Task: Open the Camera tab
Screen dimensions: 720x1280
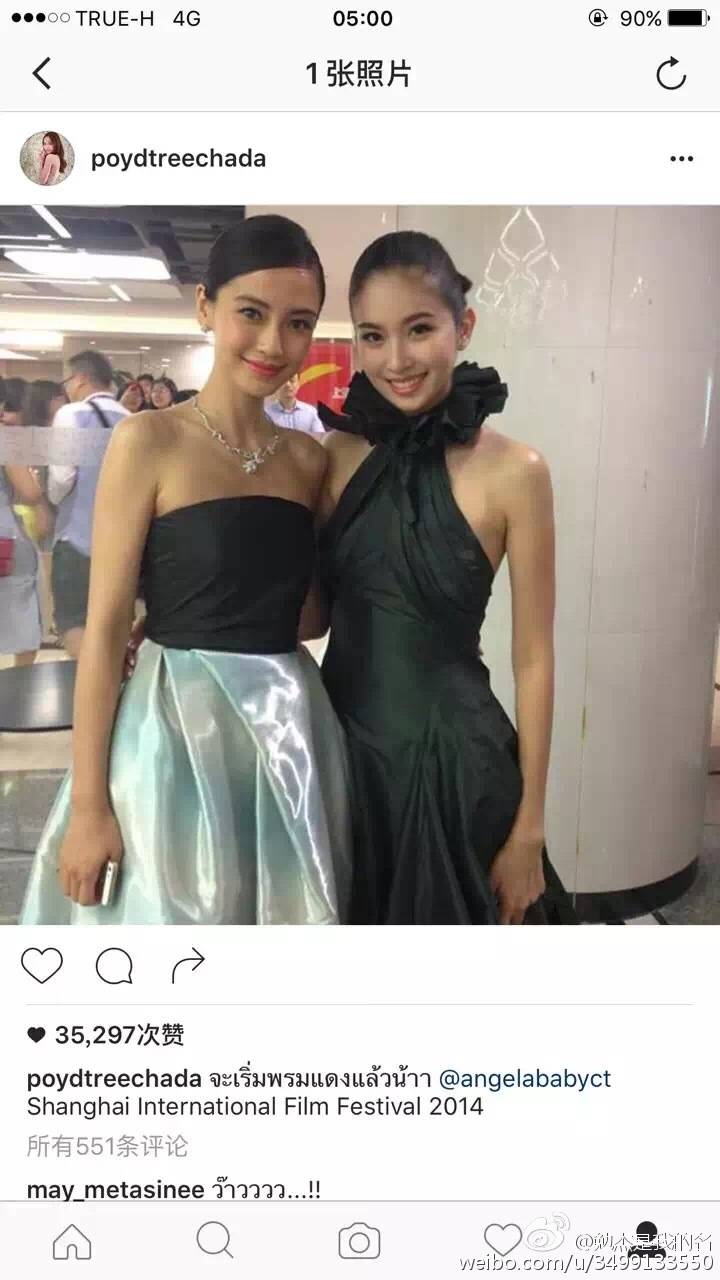Action: 359,1241
